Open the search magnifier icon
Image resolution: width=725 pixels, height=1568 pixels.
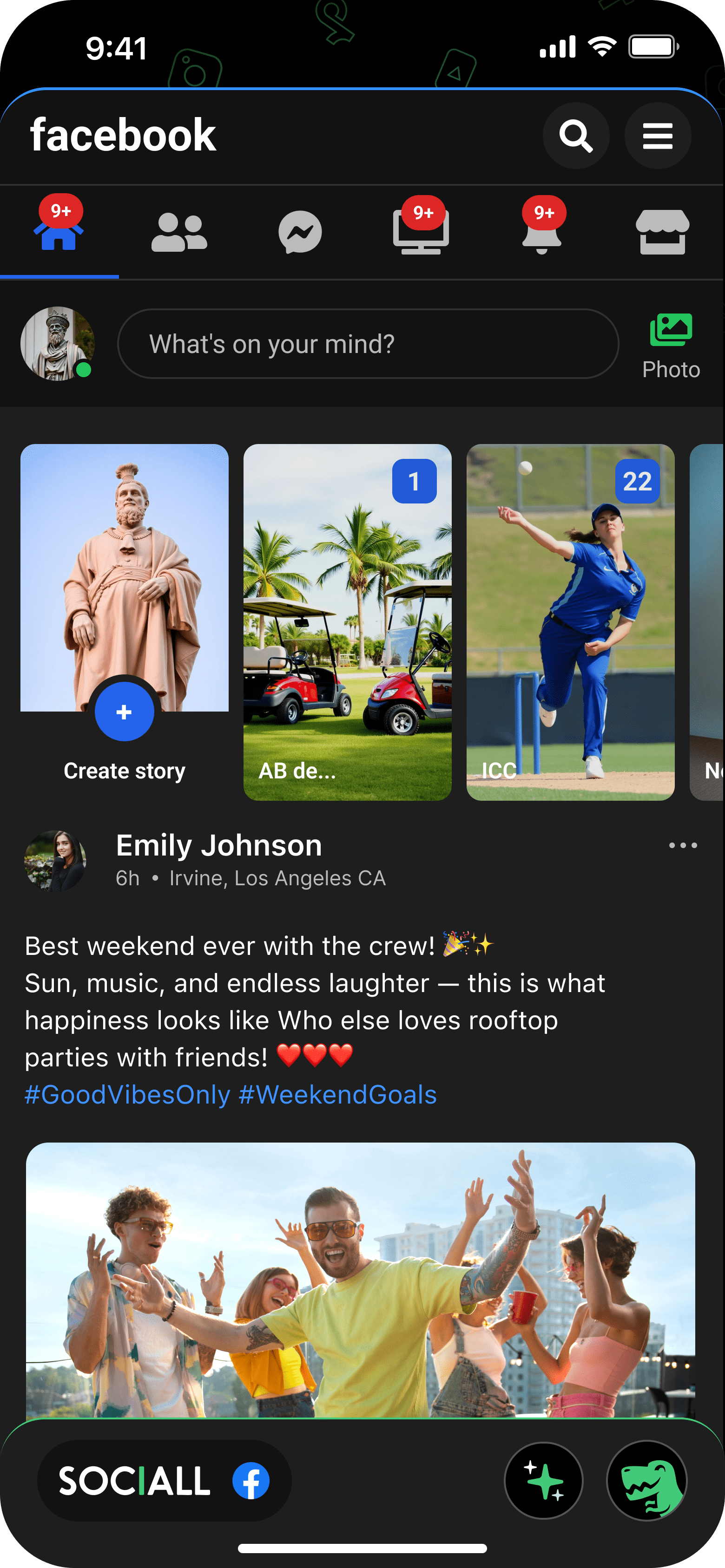click(576, 136)
